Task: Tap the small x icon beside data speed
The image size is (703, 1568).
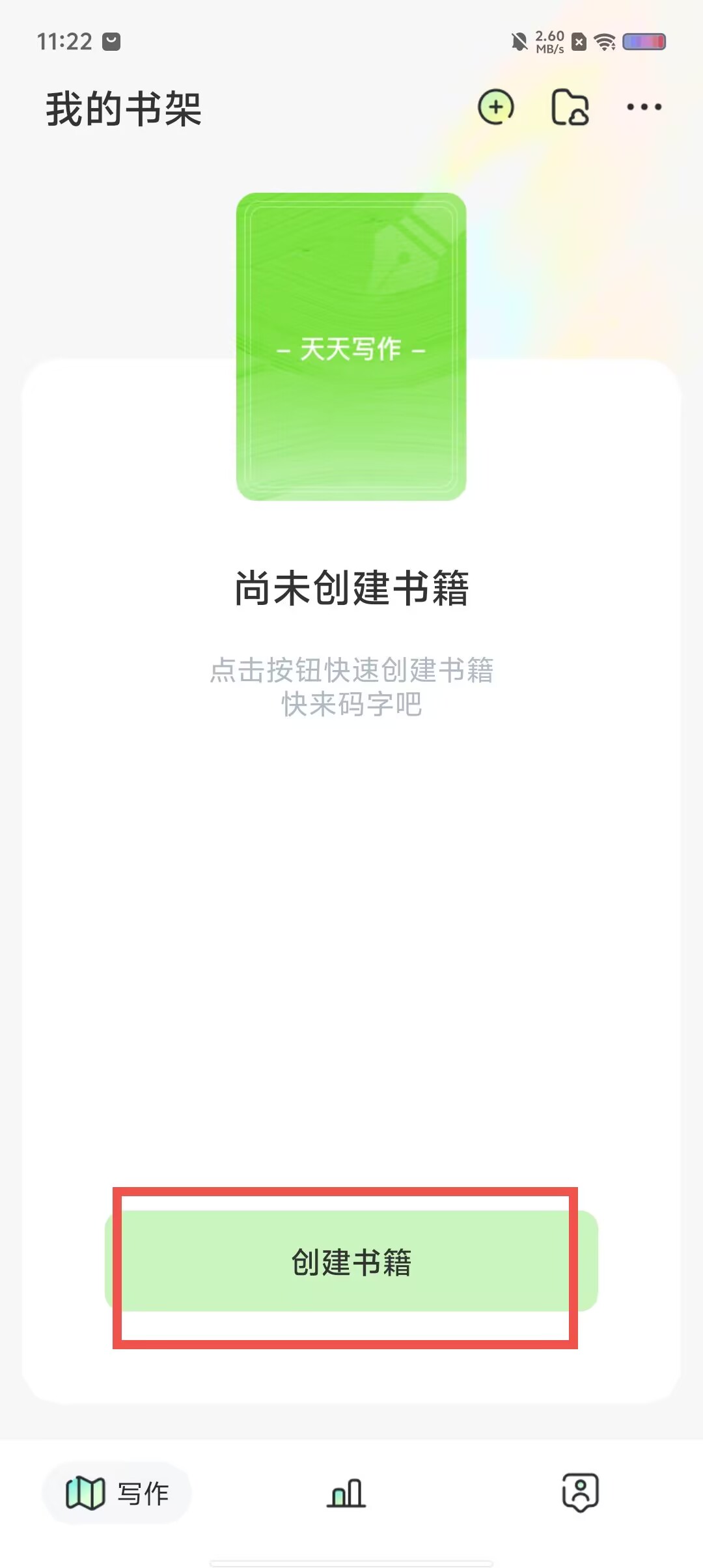Action: click(x=578, y=41)
